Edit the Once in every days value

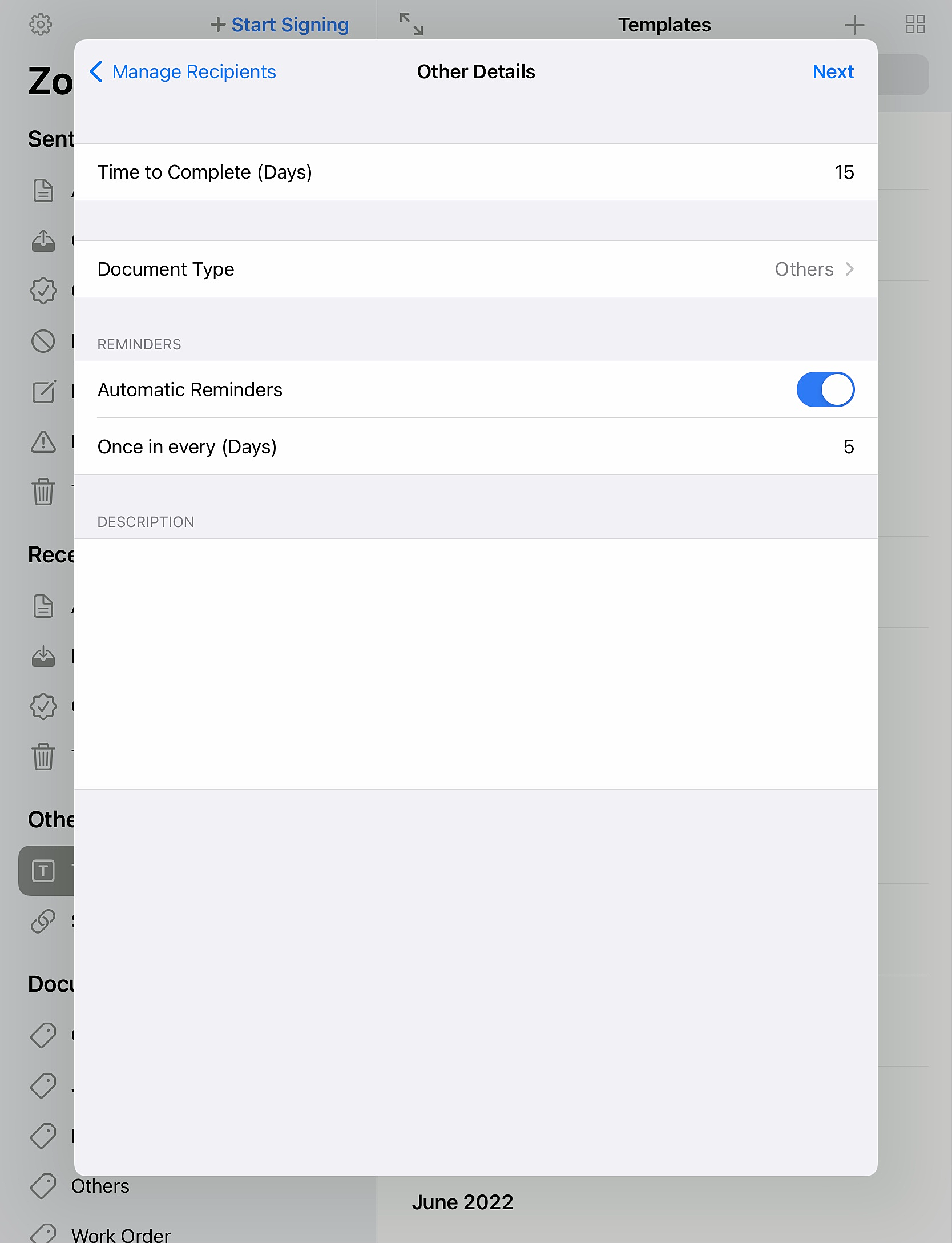pos(848,447)
